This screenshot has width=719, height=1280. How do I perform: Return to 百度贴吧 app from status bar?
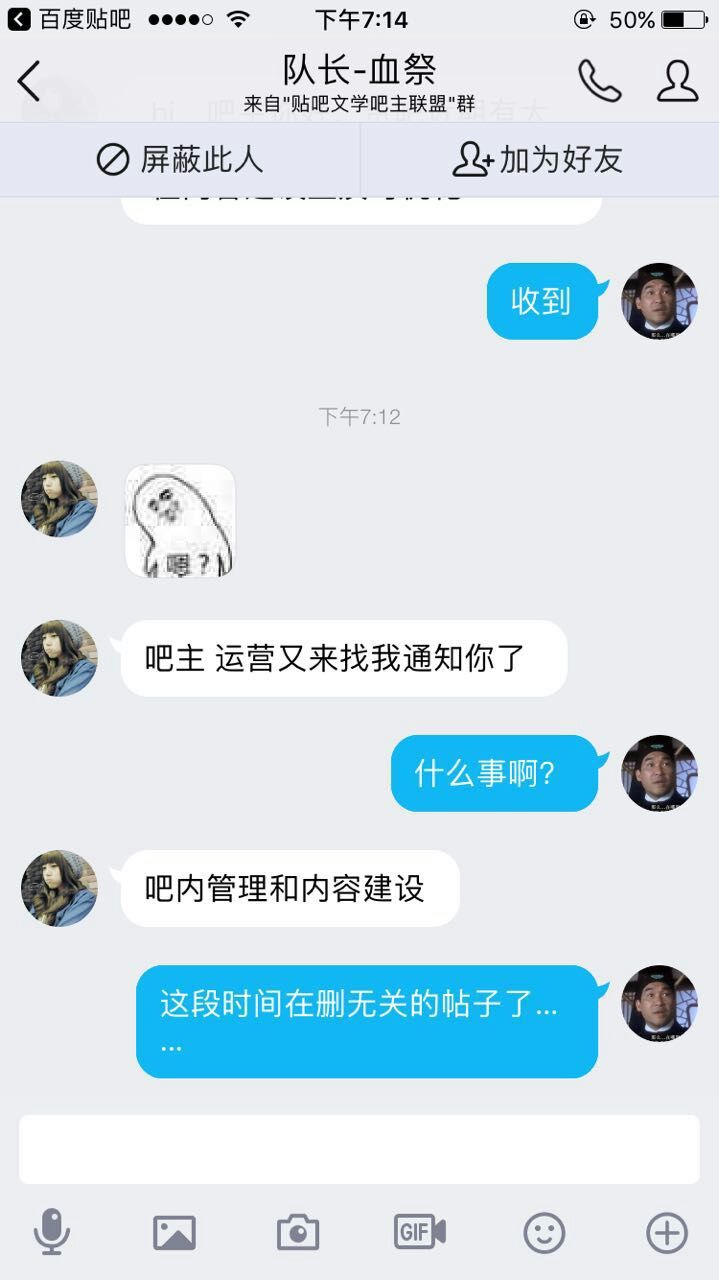69,19
